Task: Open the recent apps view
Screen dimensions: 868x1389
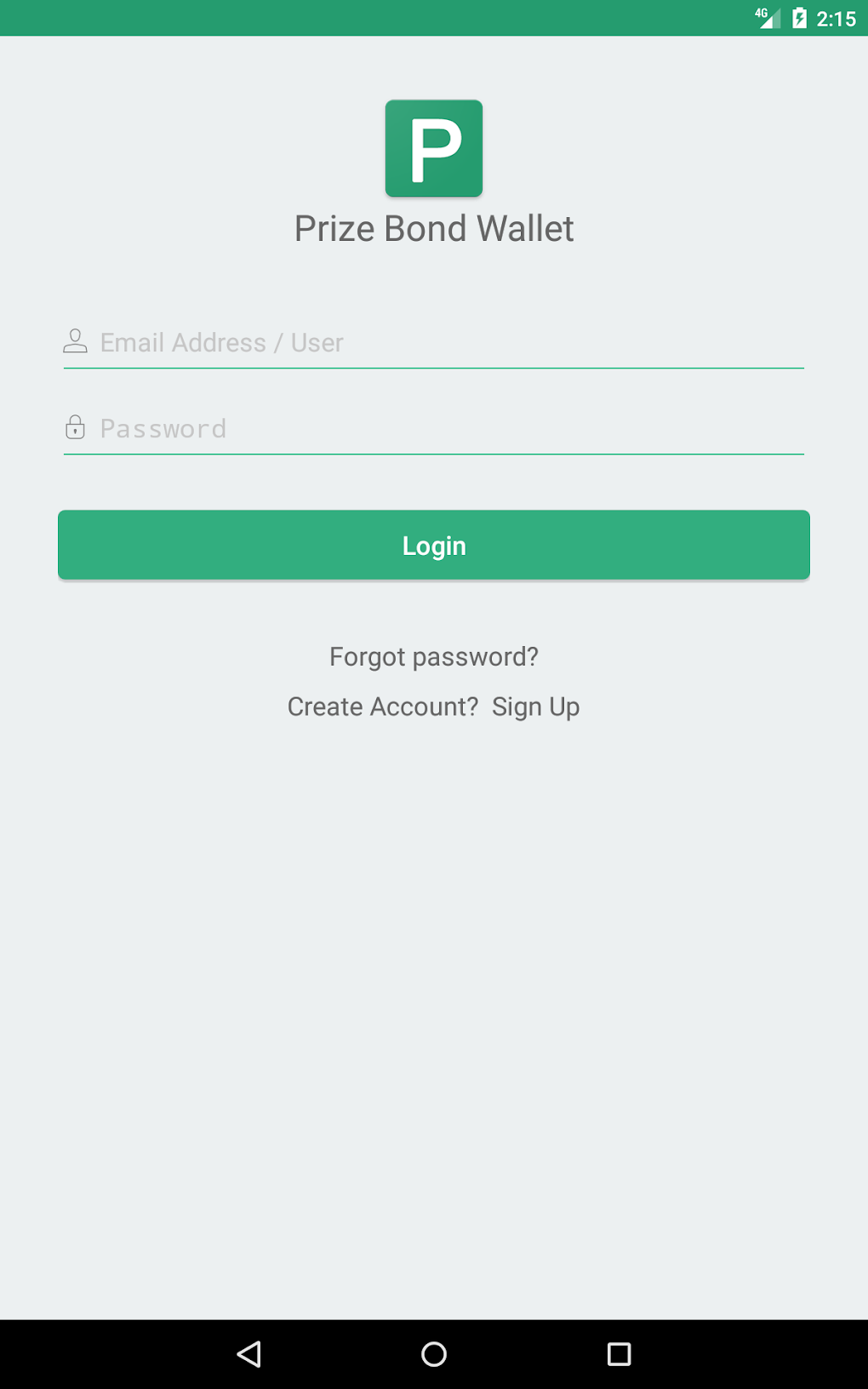Action: (x=619, y=1354)
